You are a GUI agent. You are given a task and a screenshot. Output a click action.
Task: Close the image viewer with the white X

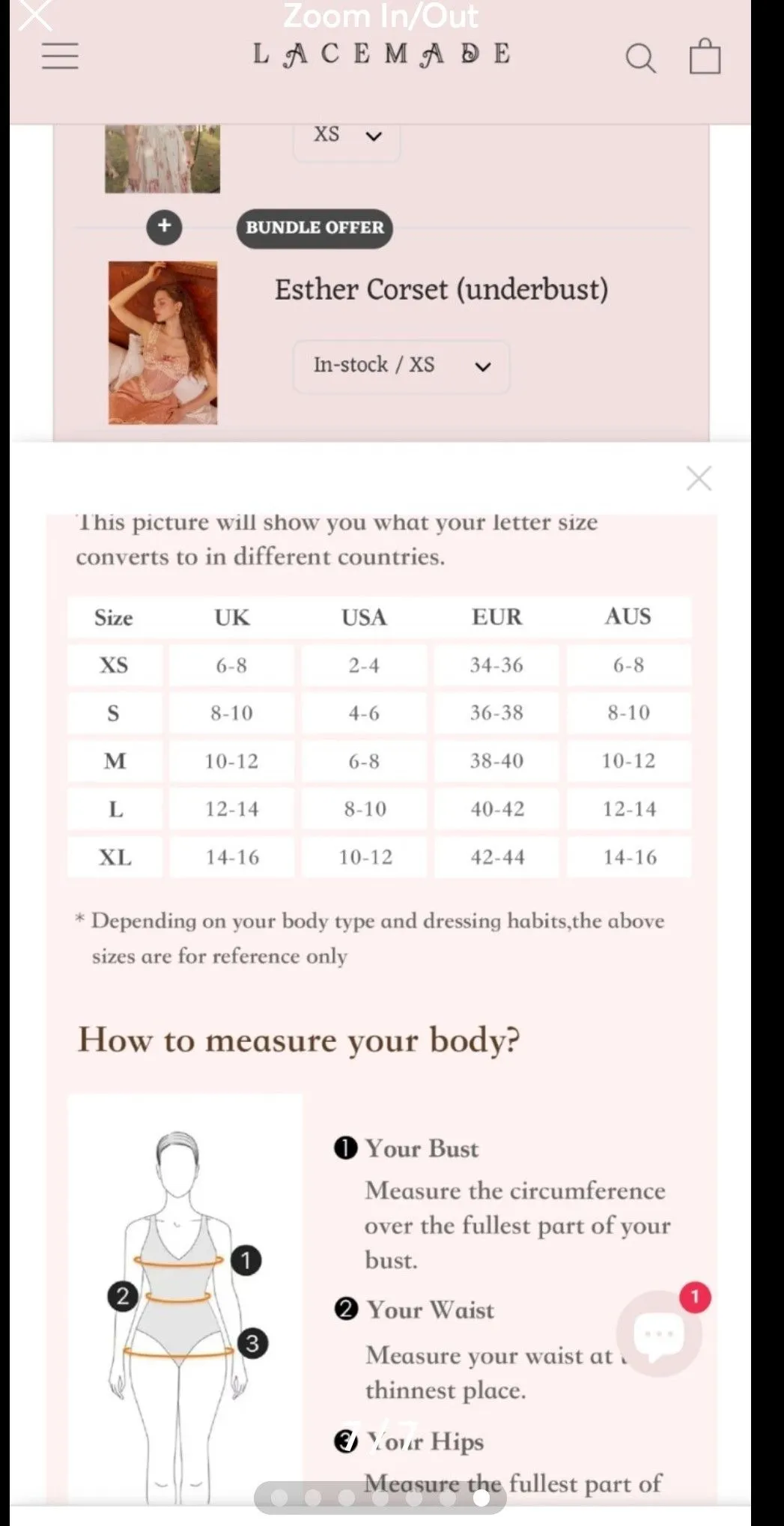[34, 15]
